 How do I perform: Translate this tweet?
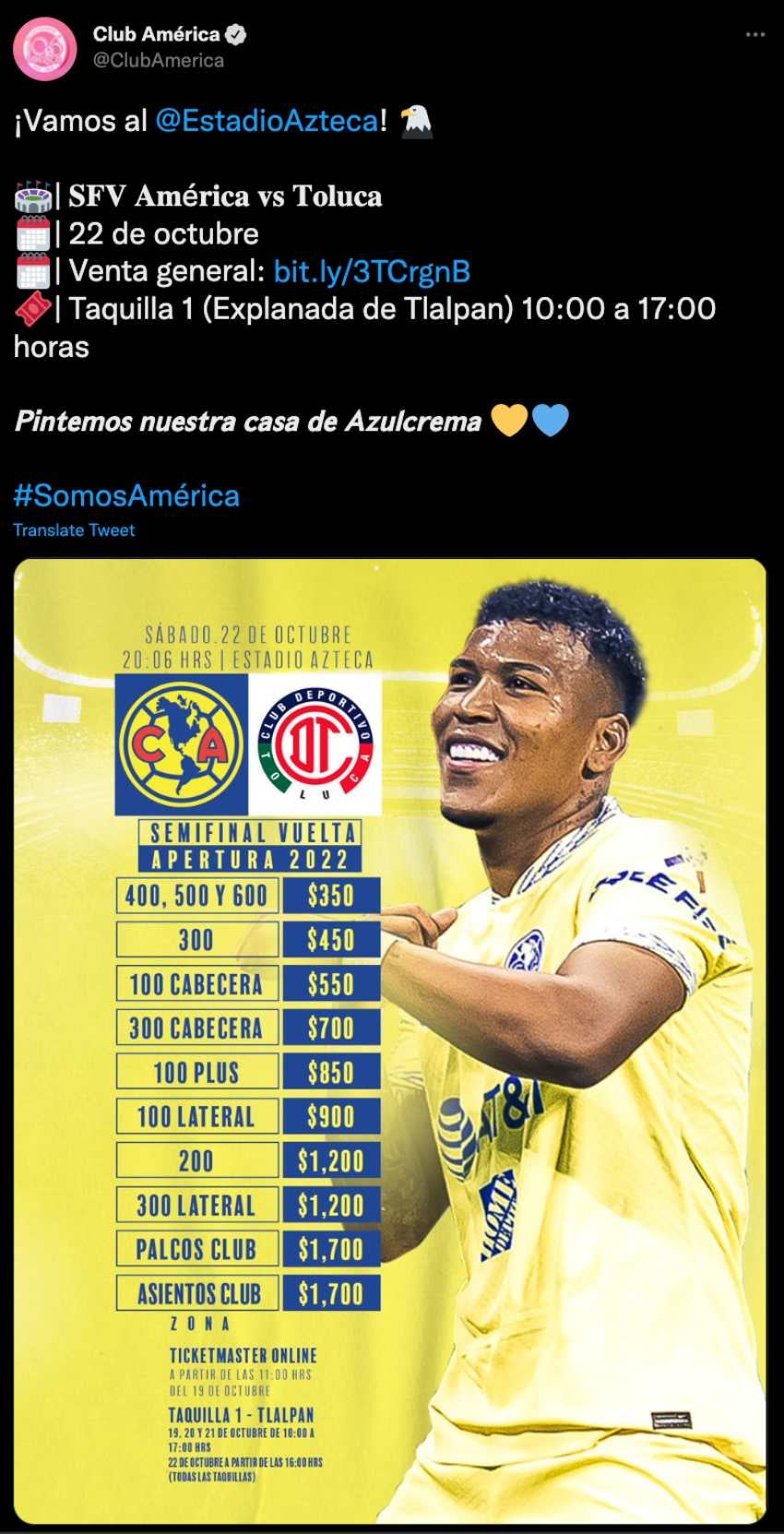[x=74, y=530]
